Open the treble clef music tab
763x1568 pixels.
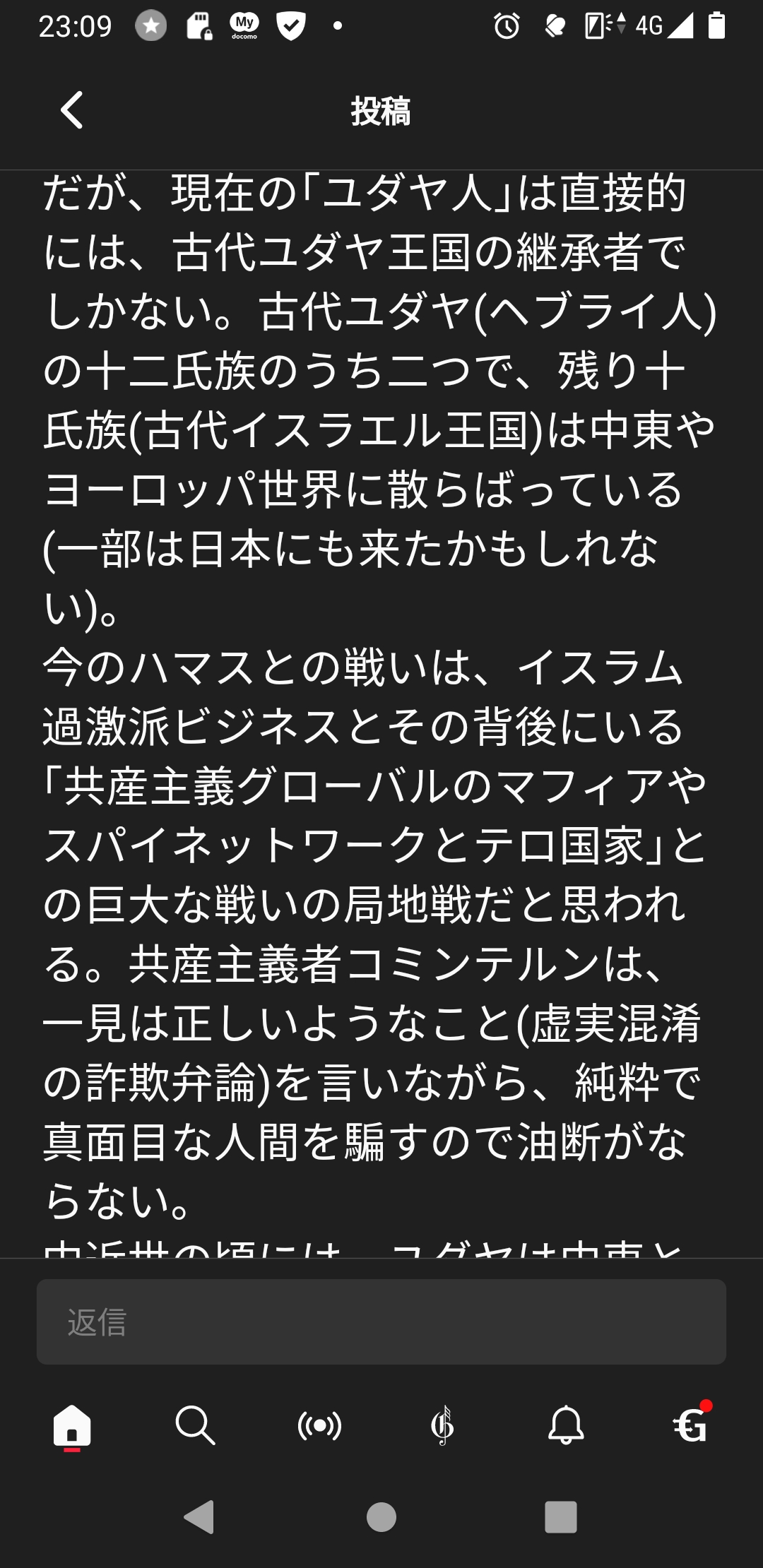(442, 1426)
